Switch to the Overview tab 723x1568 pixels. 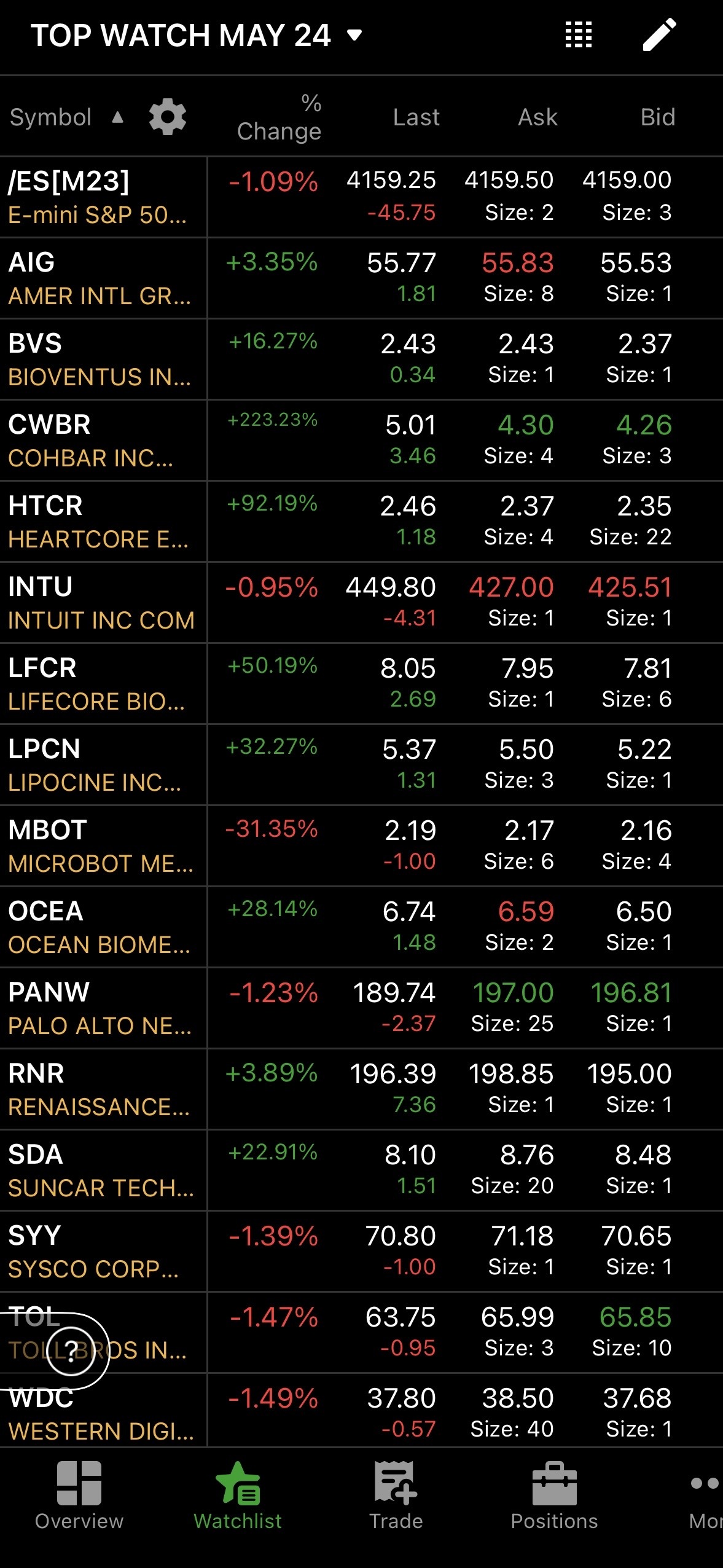point(79,1495)
